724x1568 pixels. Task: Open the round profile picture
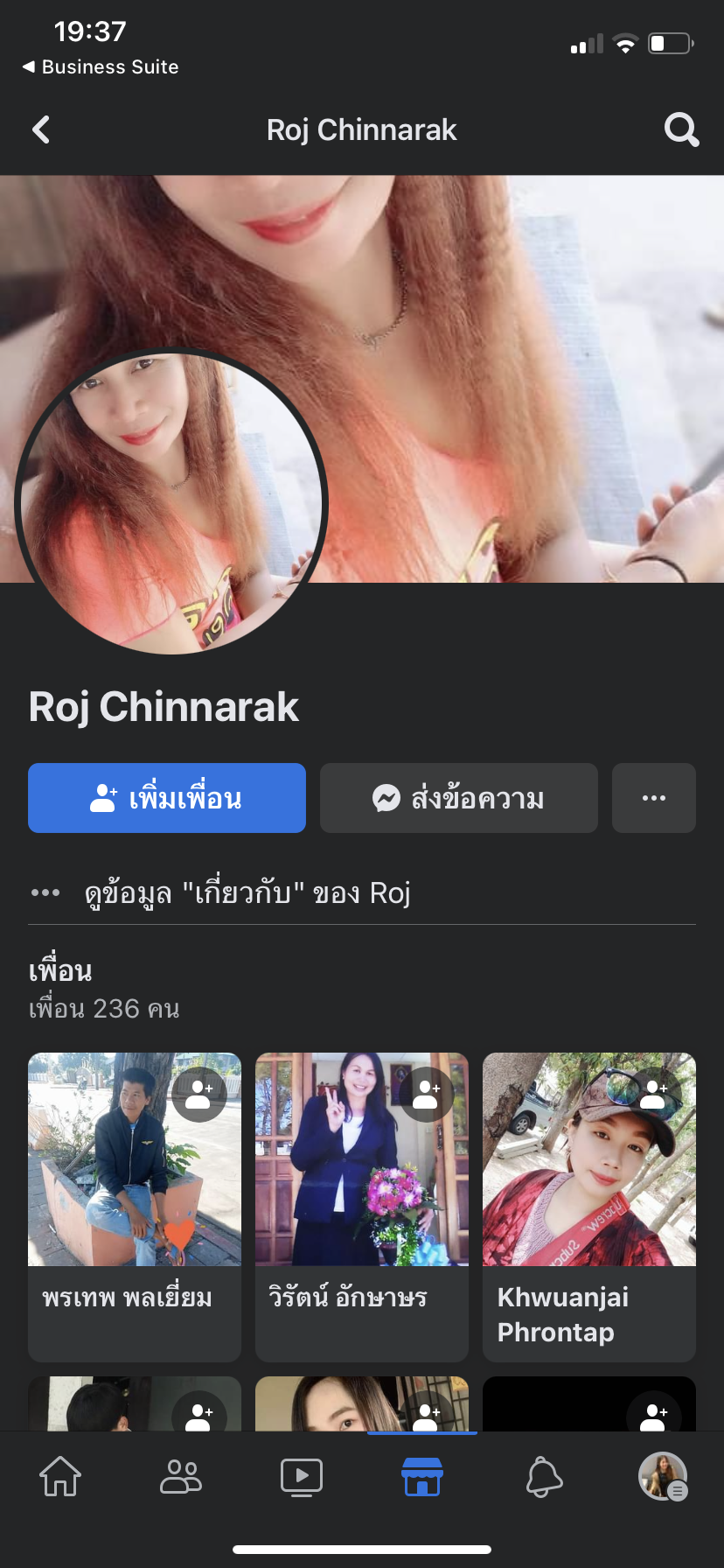[171, 502]
